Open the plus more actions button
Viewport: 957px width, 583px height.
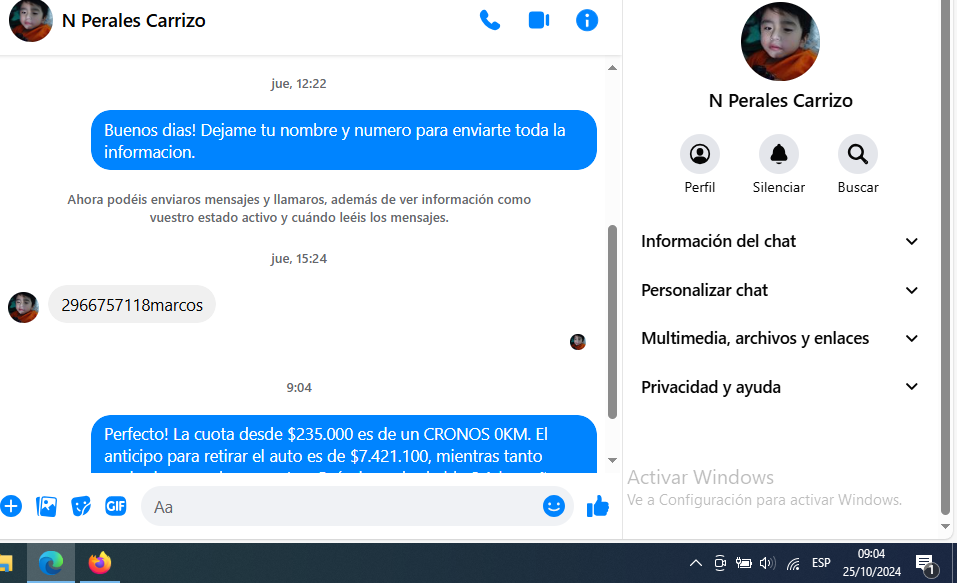(11, 506)
